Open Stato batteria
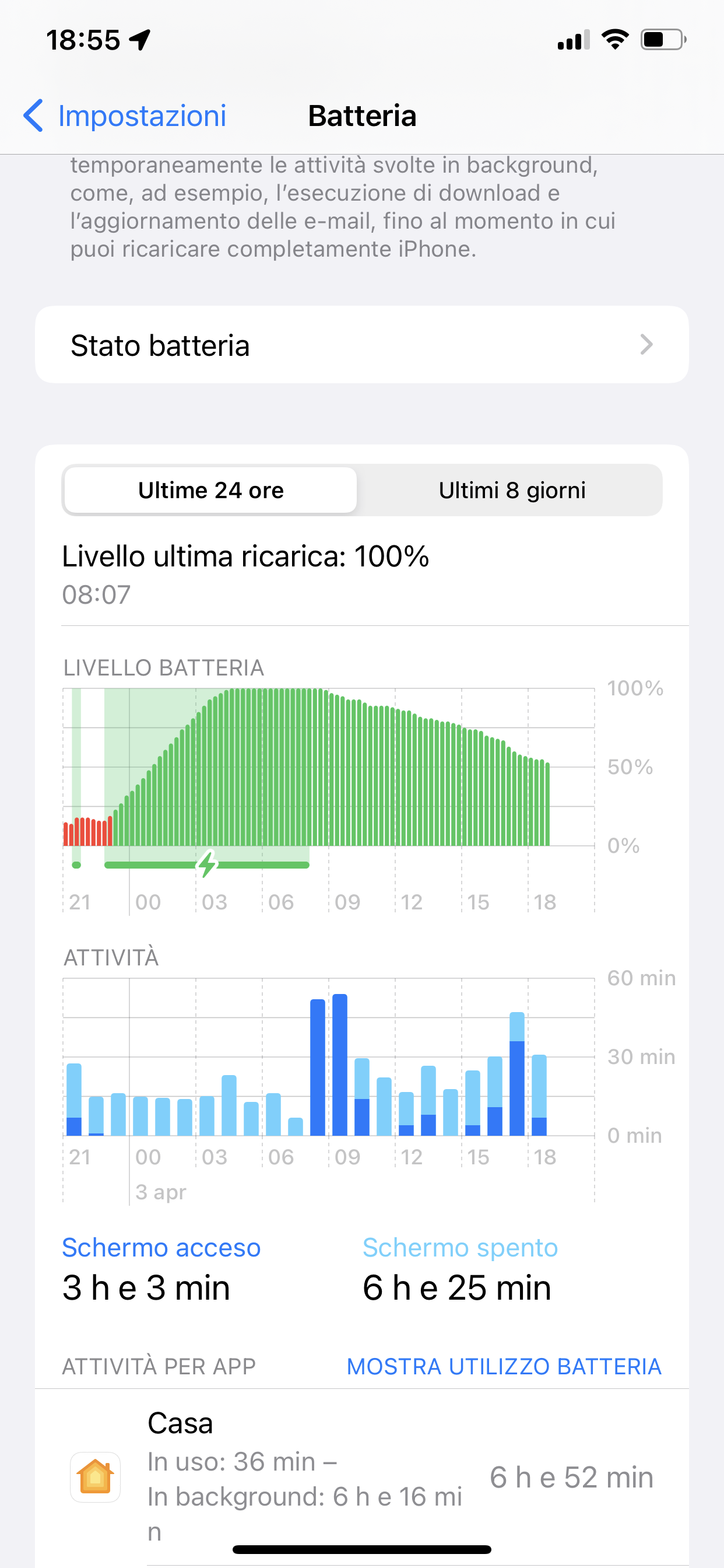The image size is (724, 1568). click(x=361, y=345)
